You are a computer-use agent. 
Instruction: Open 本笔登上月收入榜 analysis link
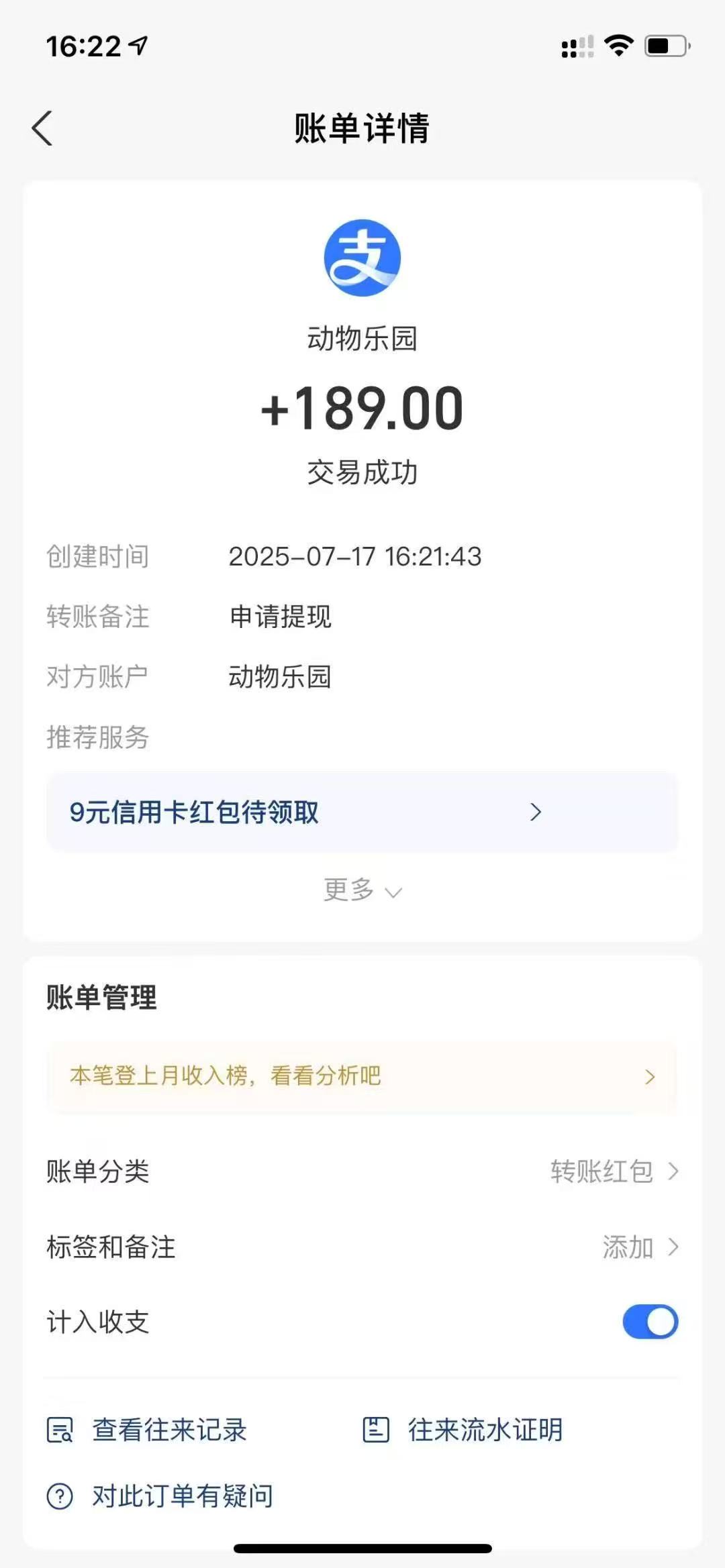362,1075
